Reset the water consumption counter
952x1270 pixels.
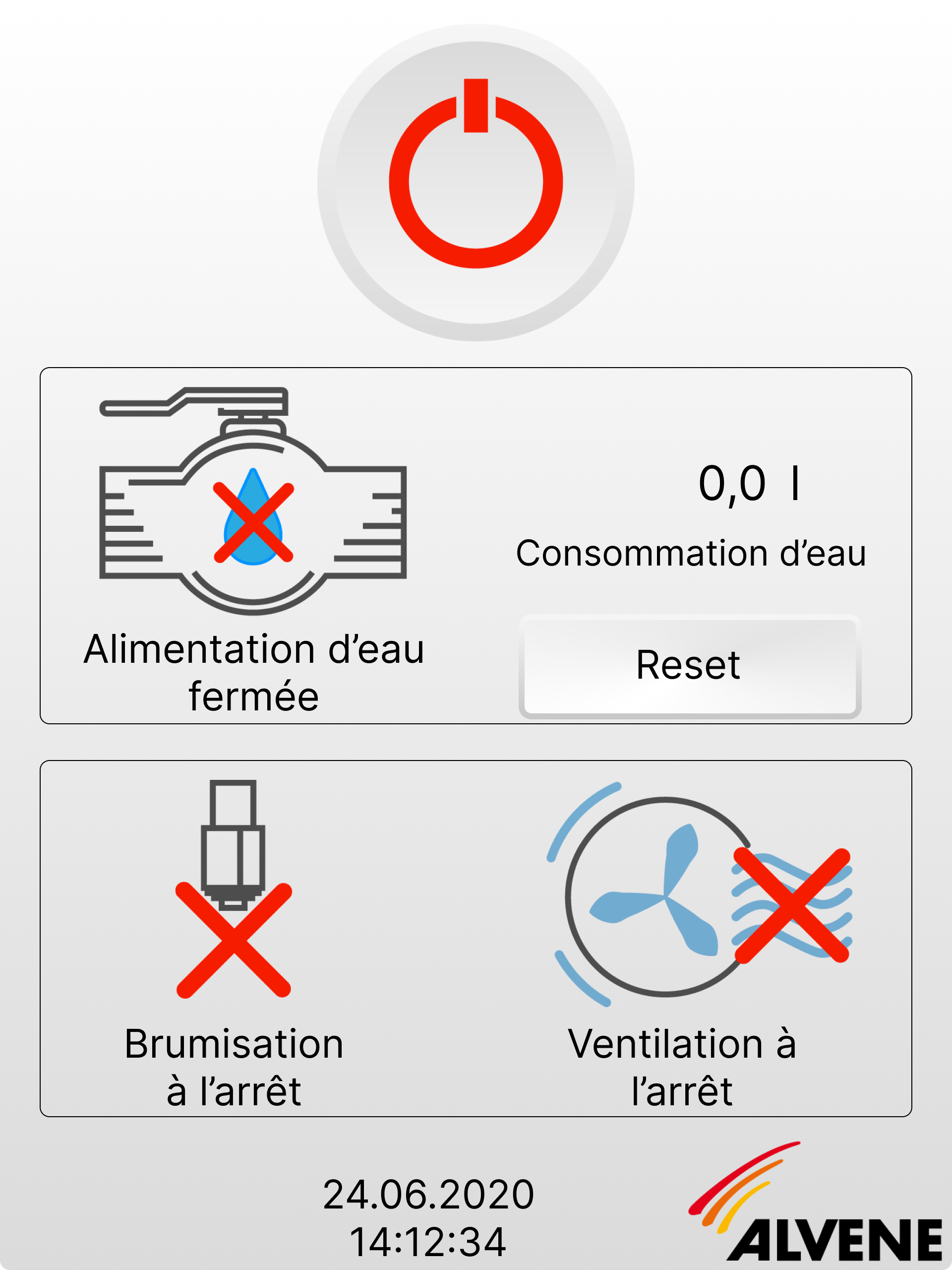coord(689,666)
